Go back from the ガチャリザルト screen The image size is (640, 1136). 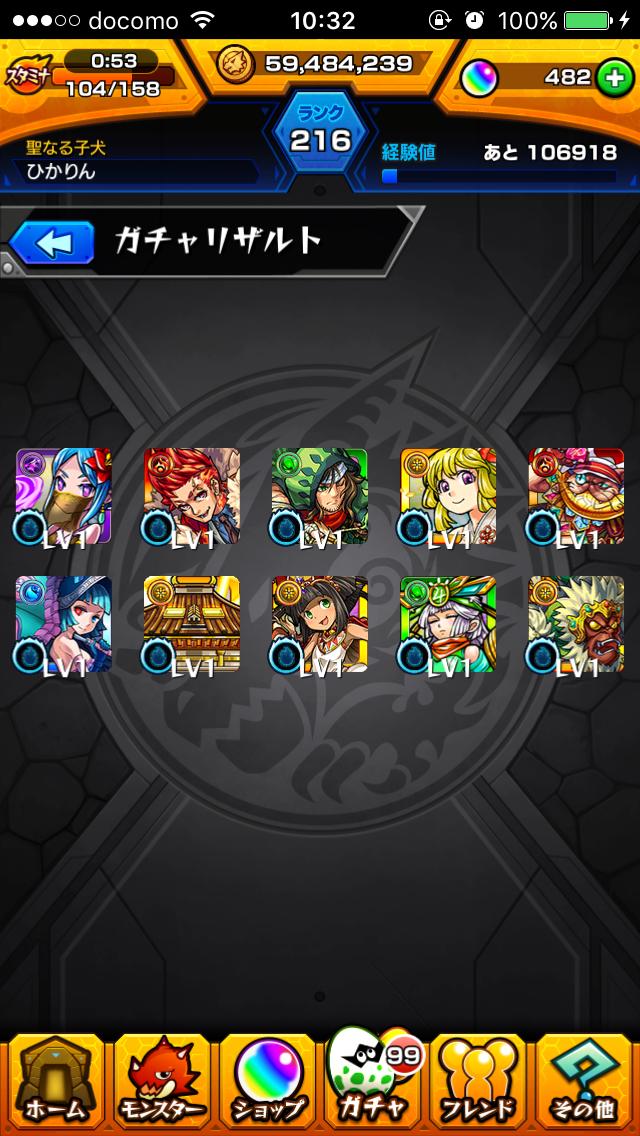click(52, 242)
